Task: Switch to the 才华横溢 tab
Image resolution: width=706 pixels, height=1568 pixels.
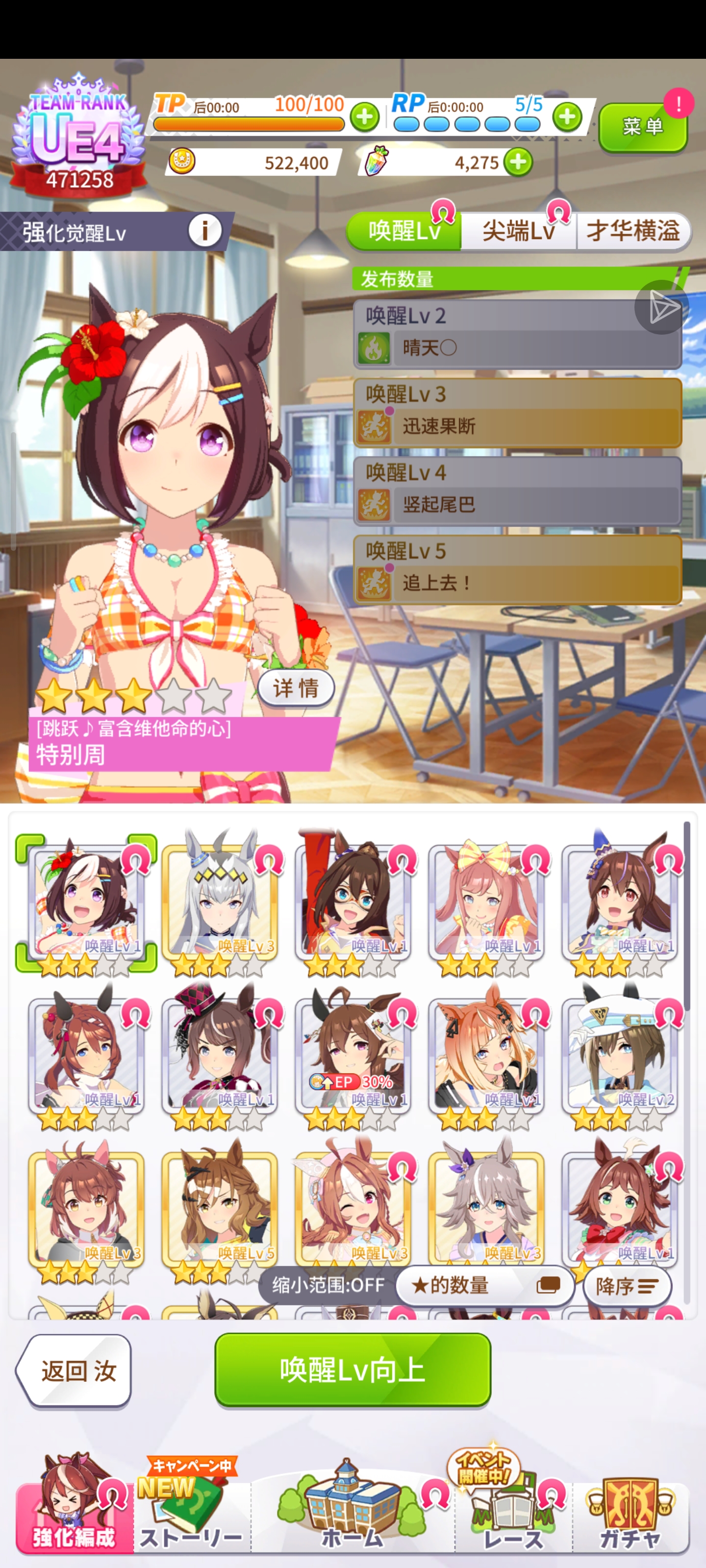Action: click(x=633, y=231)
